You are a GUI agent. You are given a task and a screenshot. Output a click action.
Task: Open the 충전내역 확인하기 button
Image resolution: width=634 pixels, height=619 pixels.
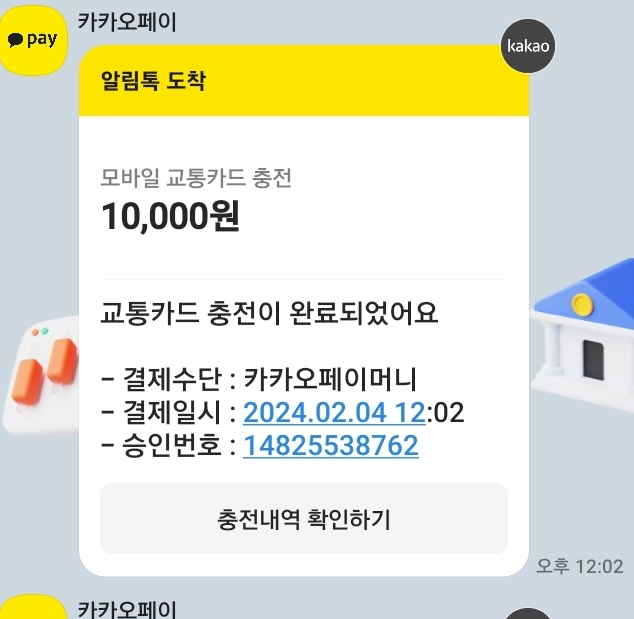pyautogui.click(x=303, y=519)
